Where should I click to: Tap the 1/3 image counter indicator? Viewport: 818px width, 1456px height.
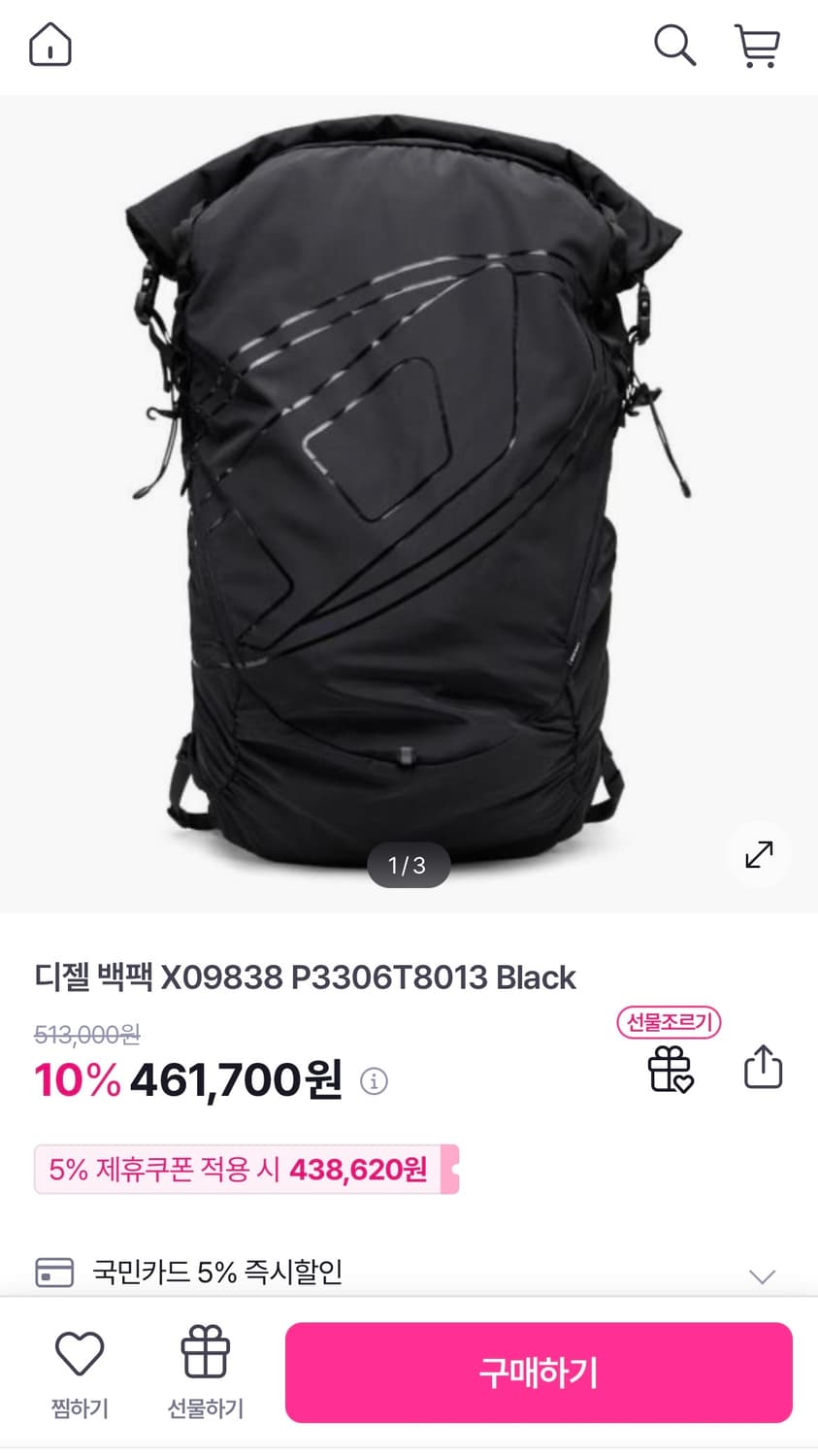coord(408,867)
